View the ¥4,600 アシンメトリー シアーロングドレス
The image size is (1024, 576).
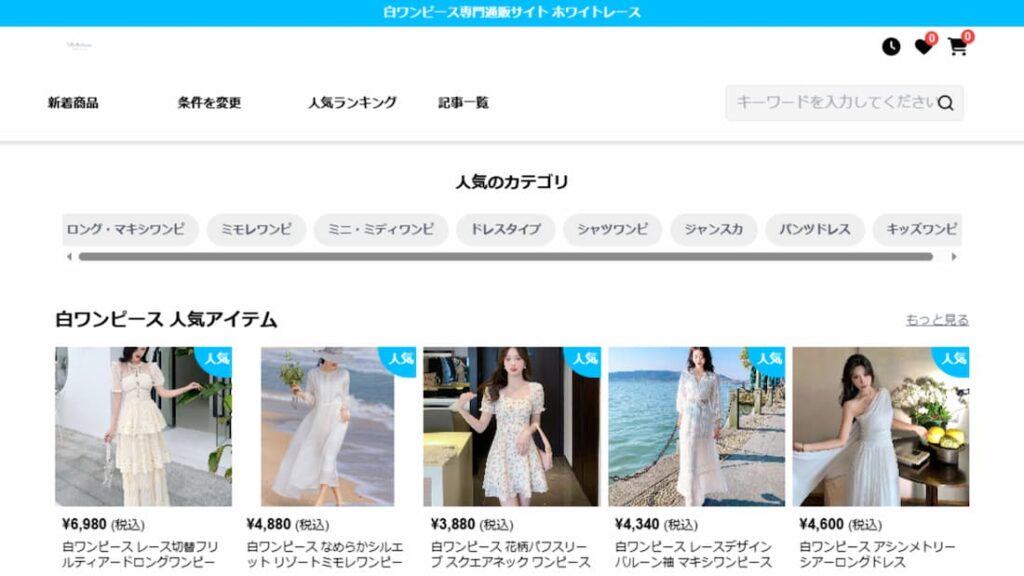tap(880, 427)
